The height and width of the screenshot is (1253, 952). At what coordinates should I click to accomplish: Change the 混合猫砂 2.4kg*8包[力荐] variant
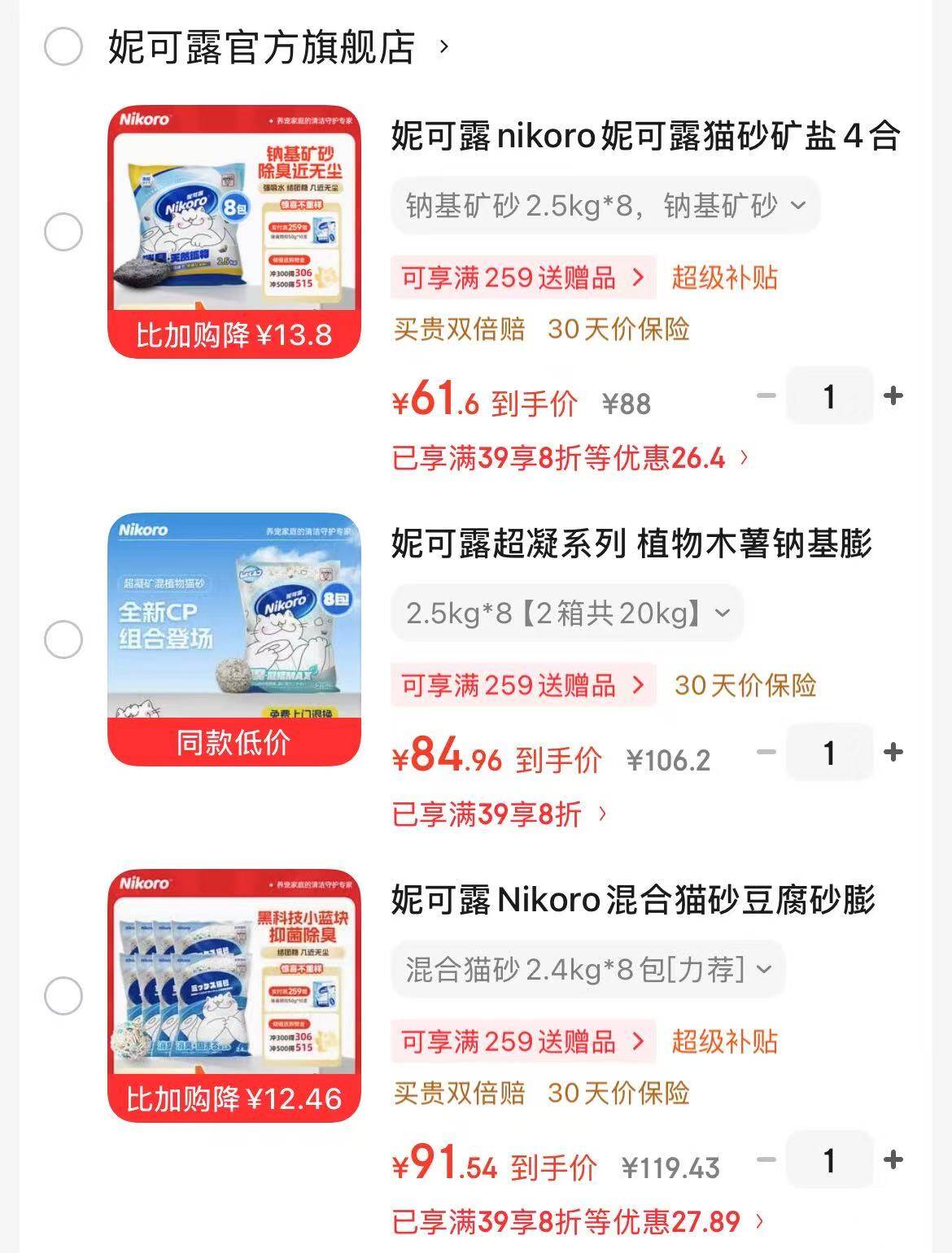click(x=588, y=969)
